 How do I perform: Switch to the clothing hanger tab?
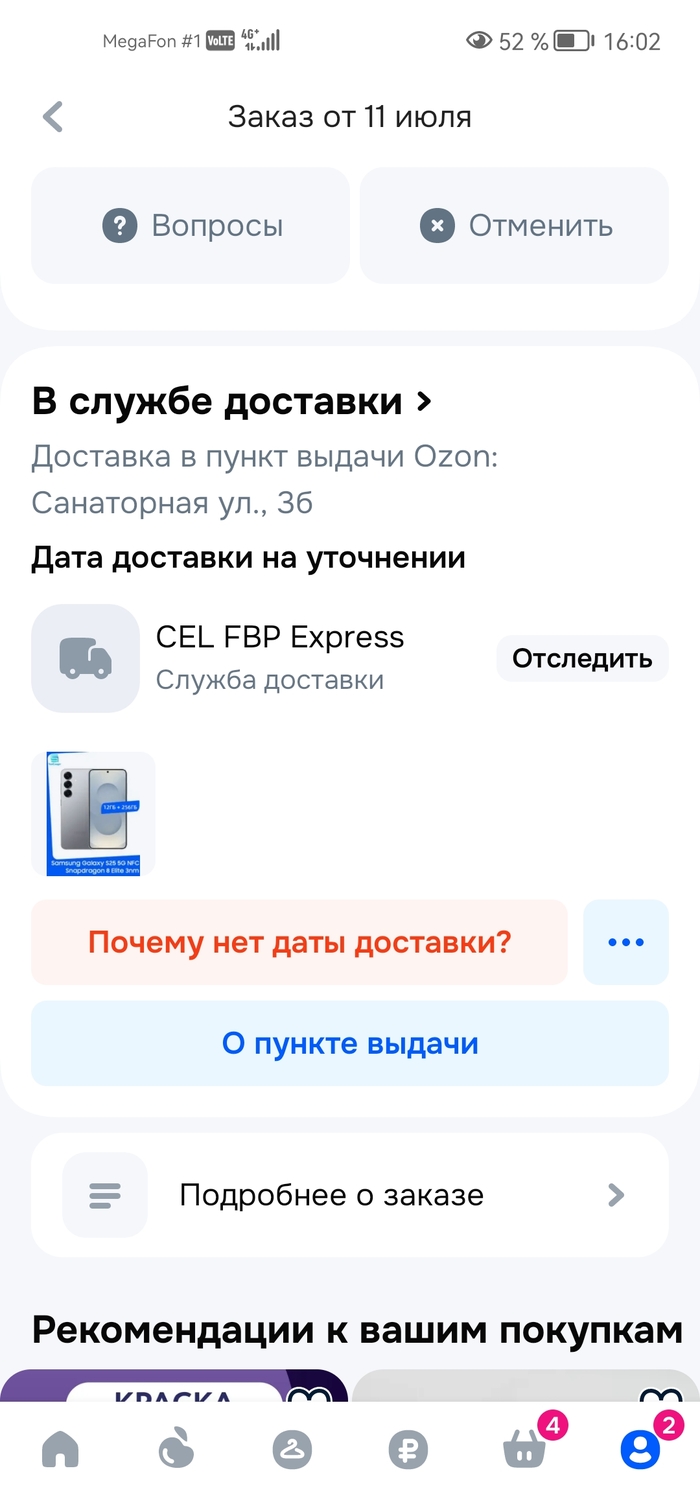(x=292, y=1449)
